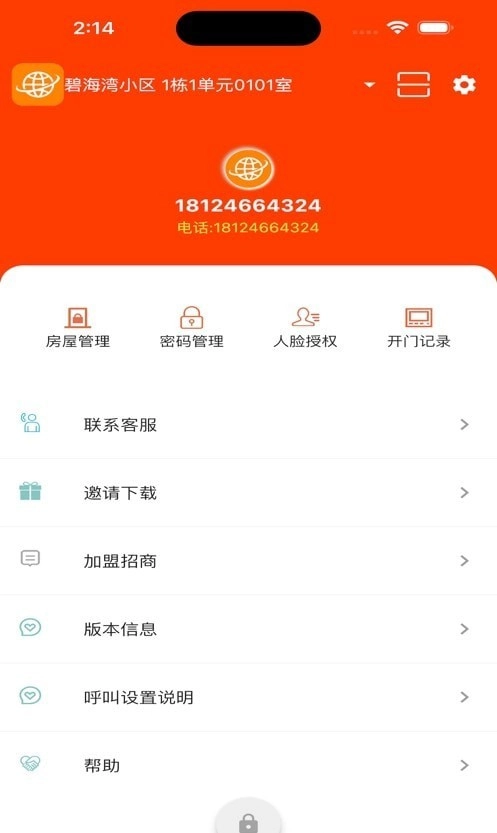Image resolution: width=497 pixels, height=833 pixels.
Task: Open the 加盟招商 franchise row
Action: (x=248, y=560)
